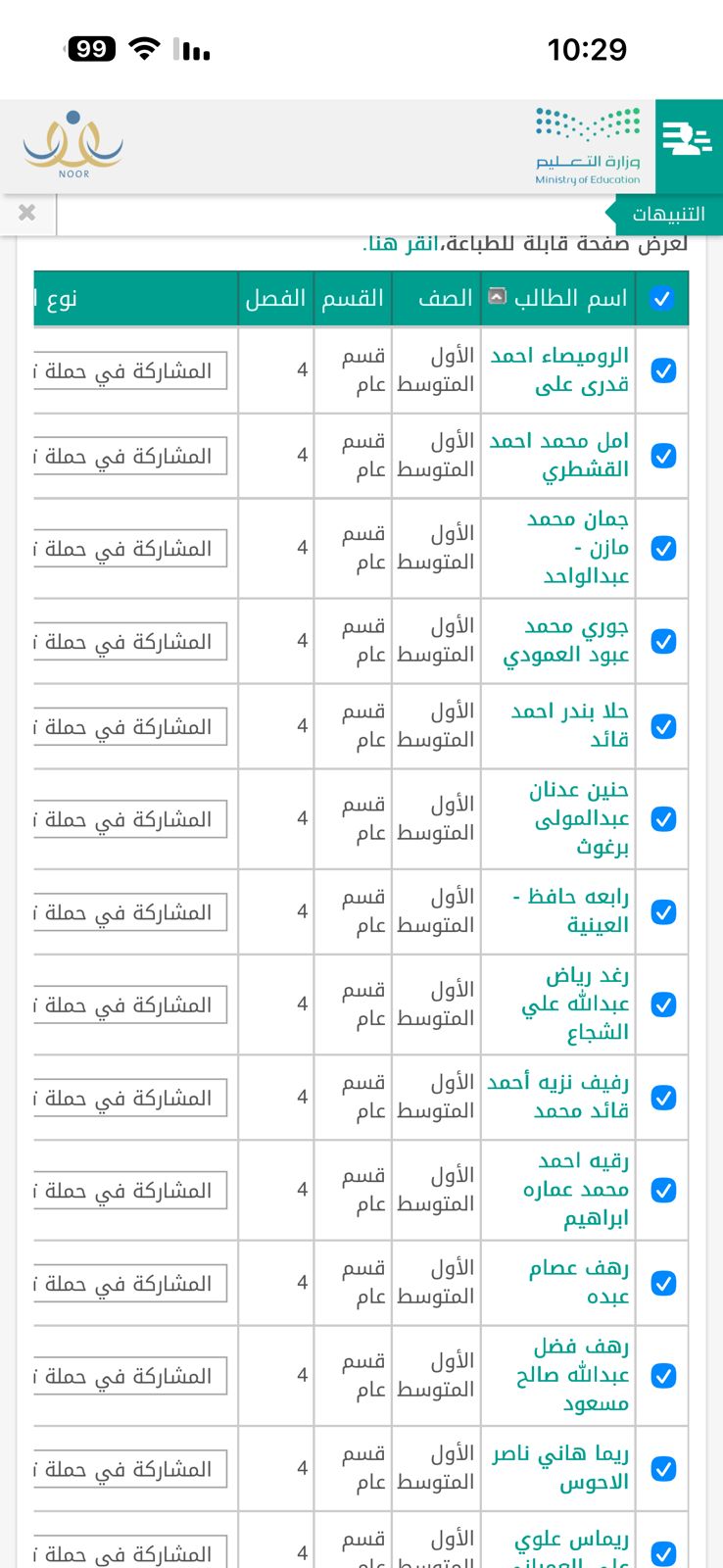Uncheck student رهف عصام عبده

(663, 1283)
